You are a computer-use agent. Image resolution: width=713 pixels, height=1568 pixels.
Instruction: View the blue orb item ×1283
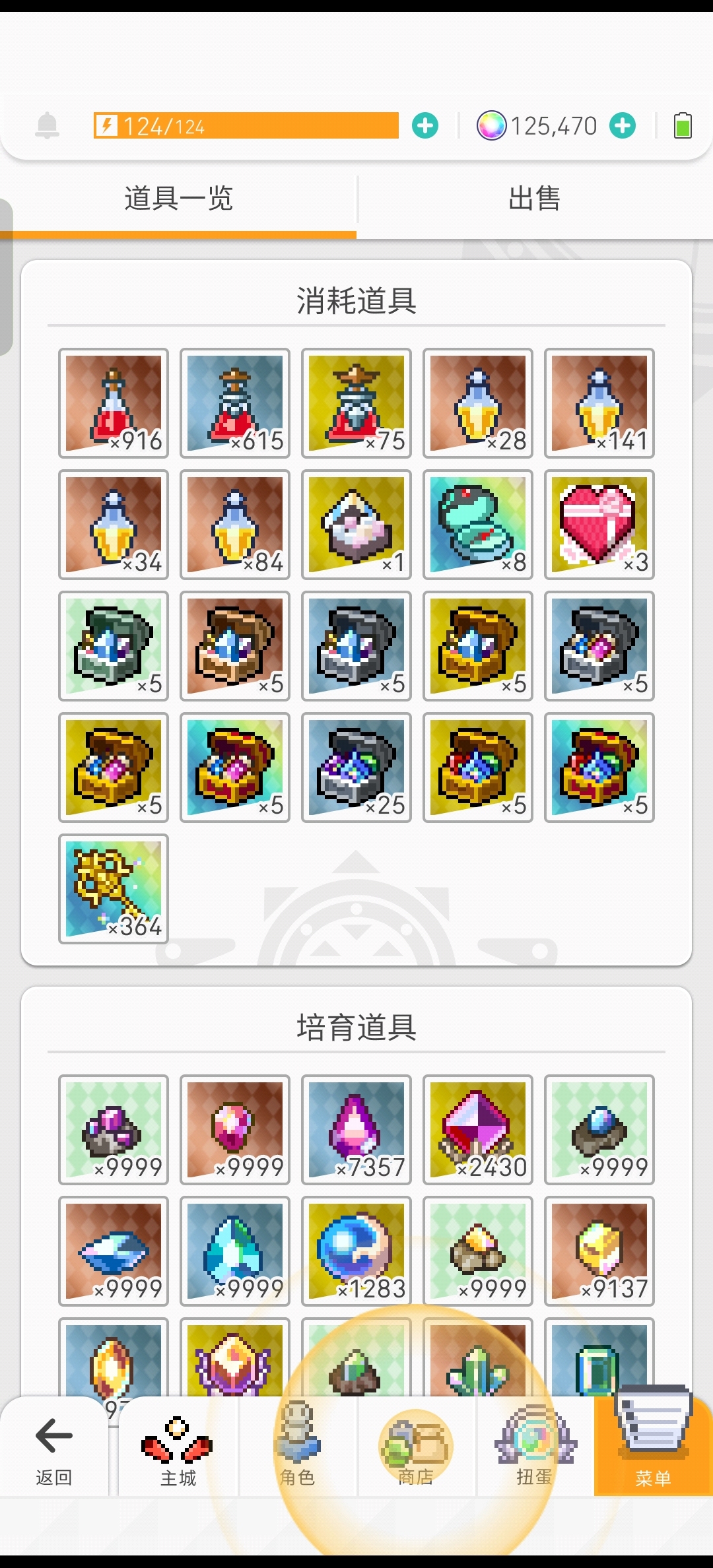(356, 1251)
